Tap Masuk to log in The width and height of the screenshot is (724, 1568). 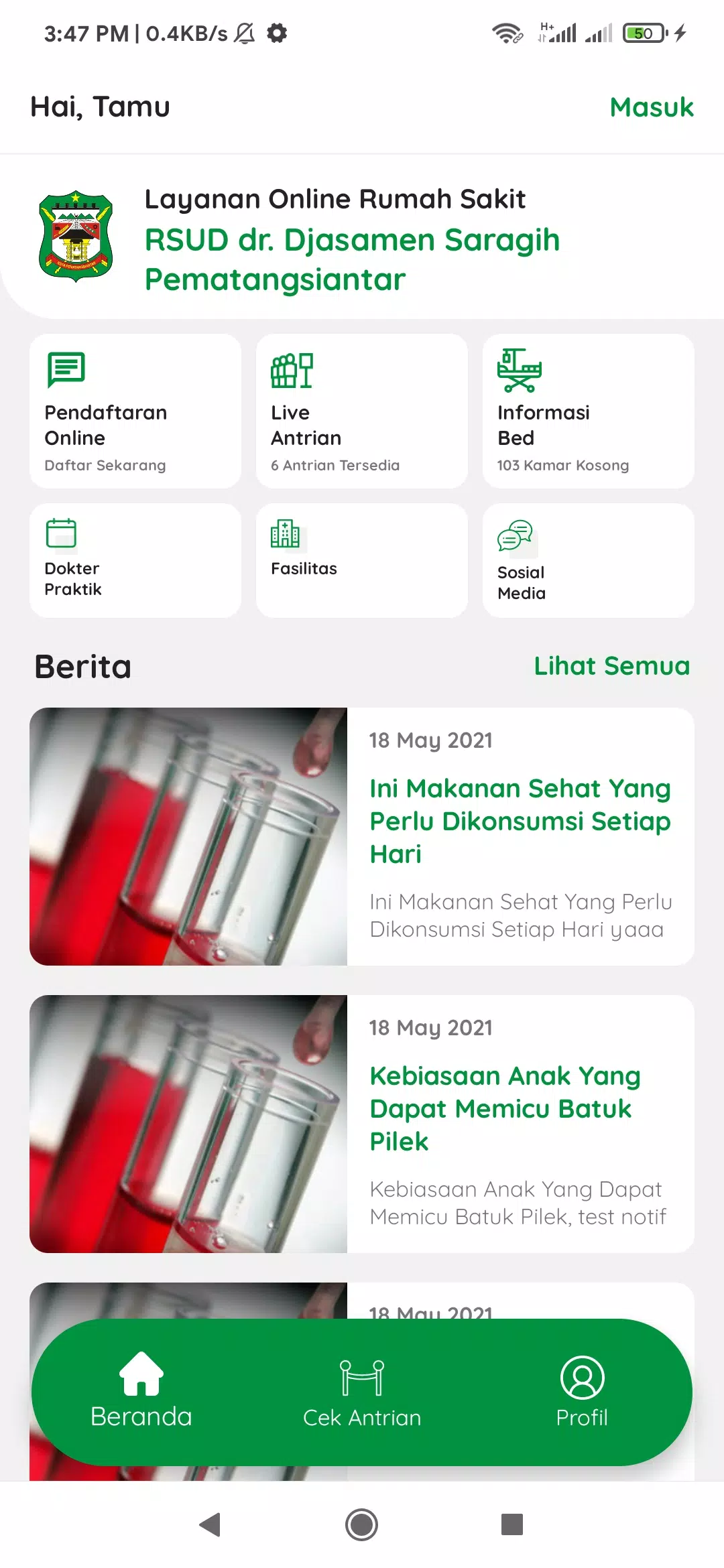tap(651, 107)
